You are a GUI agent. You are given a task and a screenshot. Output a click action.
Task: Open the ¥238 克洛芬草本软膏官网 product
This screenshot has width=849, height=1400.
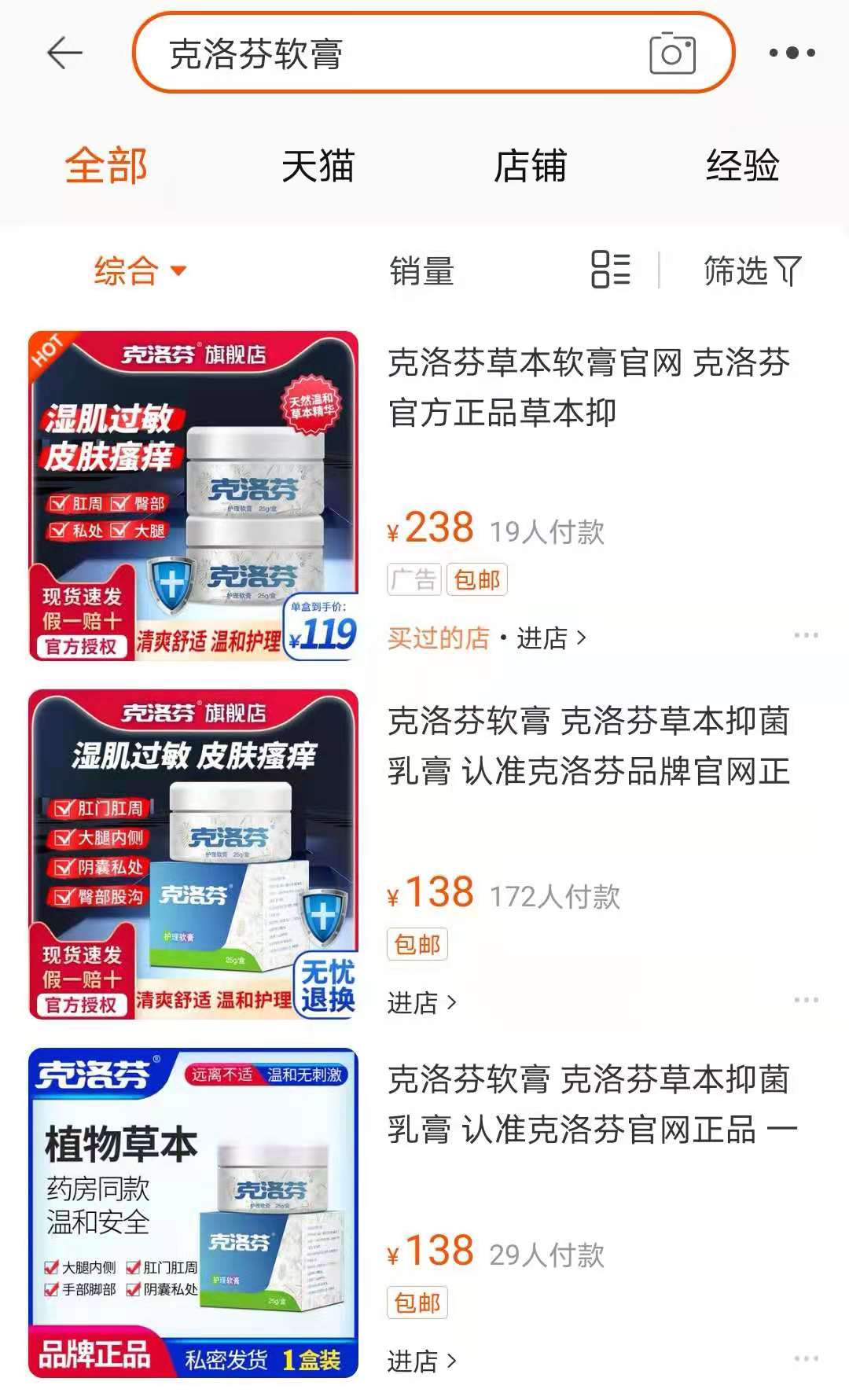588,387
